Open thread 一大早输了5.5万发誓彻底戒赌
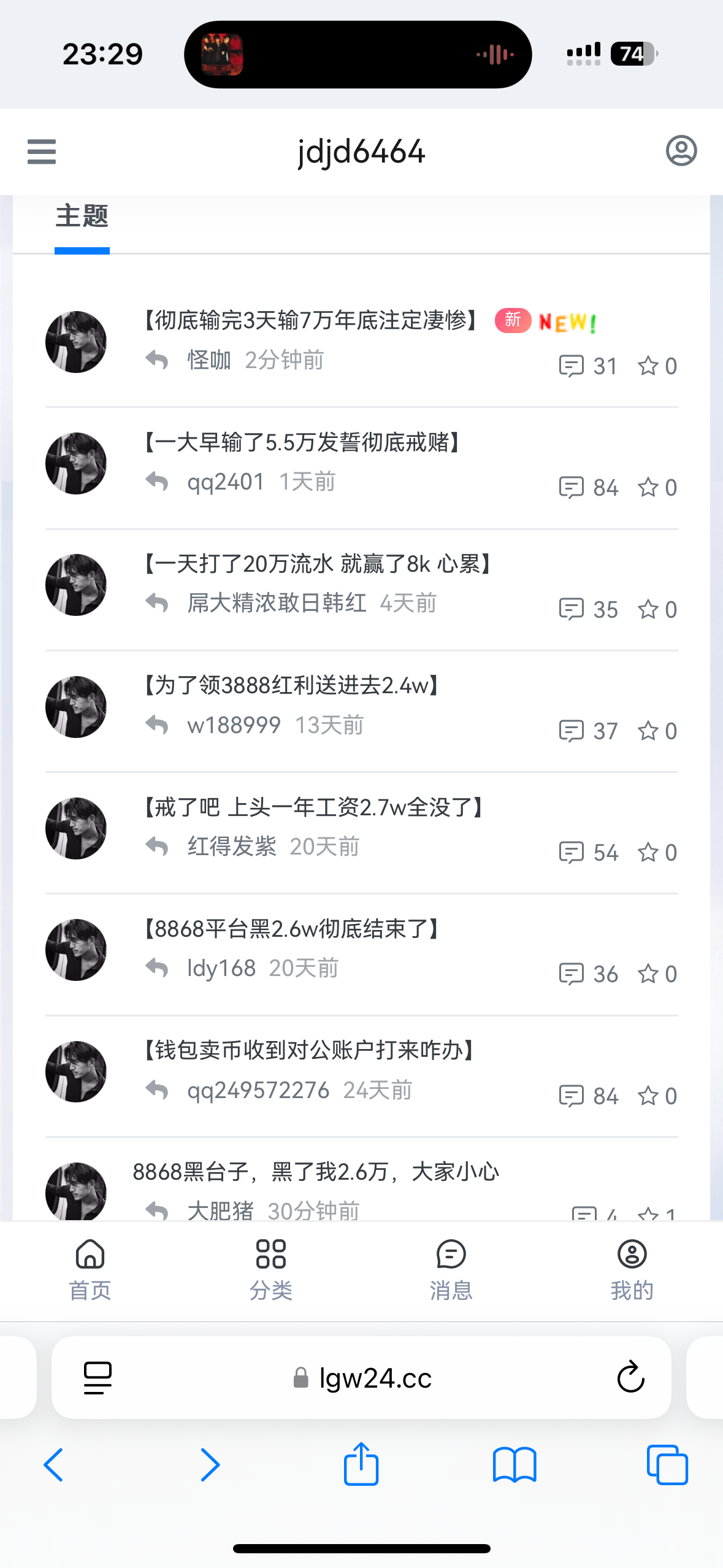Image resolution: width=723 pixels, height=1568 pixels. tap(301, 442)
